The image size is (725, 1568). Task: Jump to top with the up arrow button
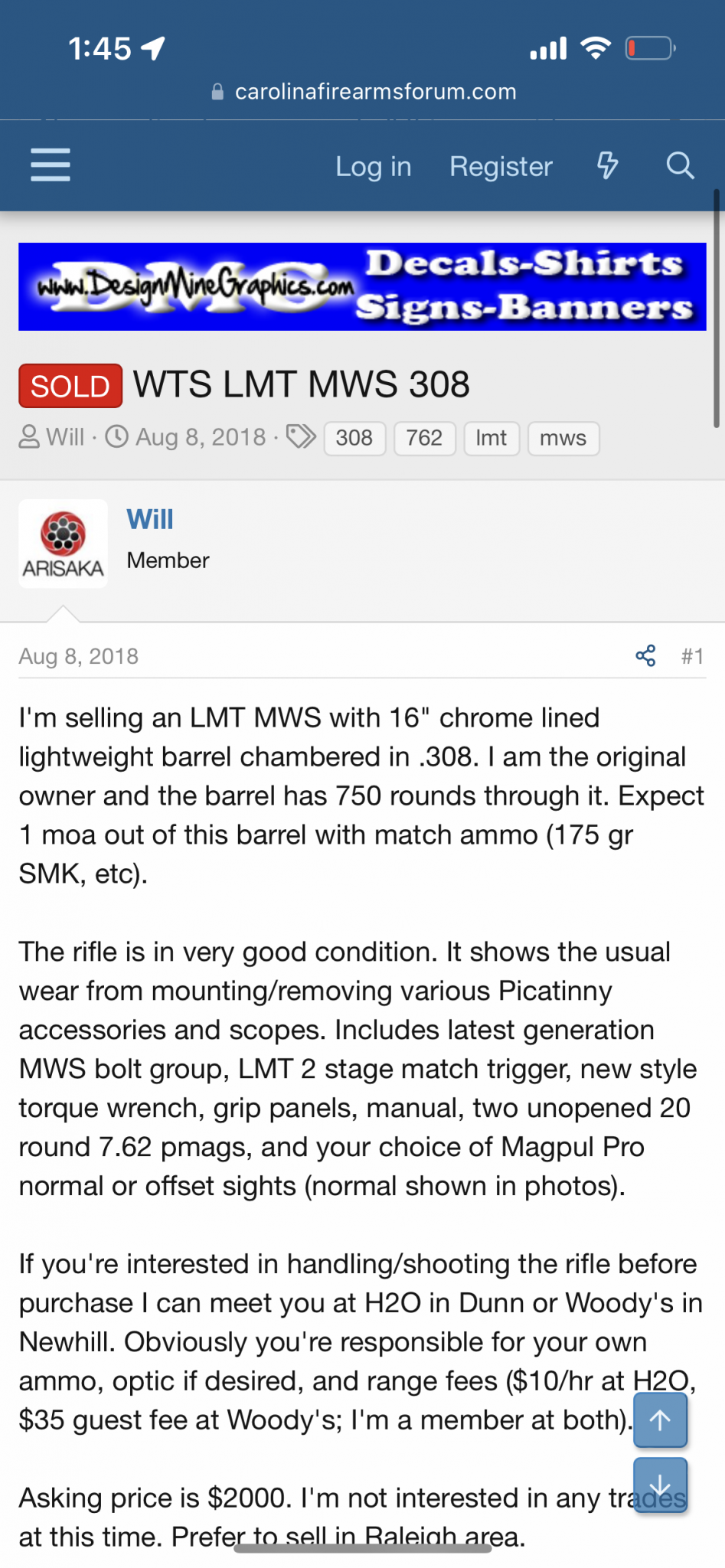660,1420
